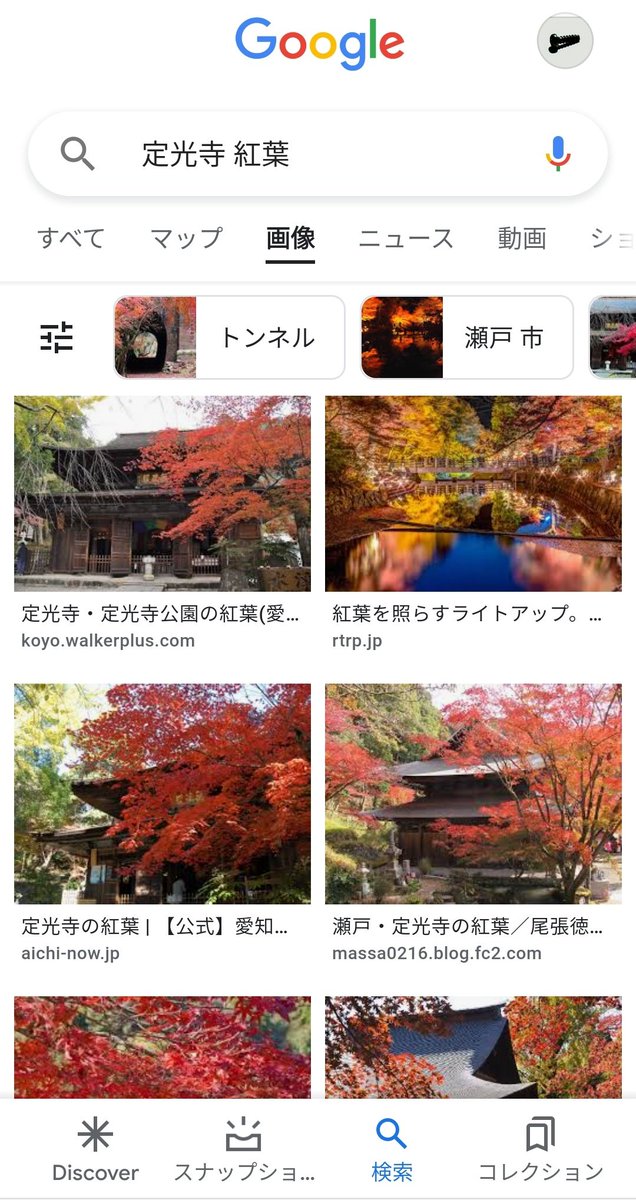Viewport: 636px width, 1200px height.
Task: Switch to the ニュース tab
Action: tap(406, 238)
